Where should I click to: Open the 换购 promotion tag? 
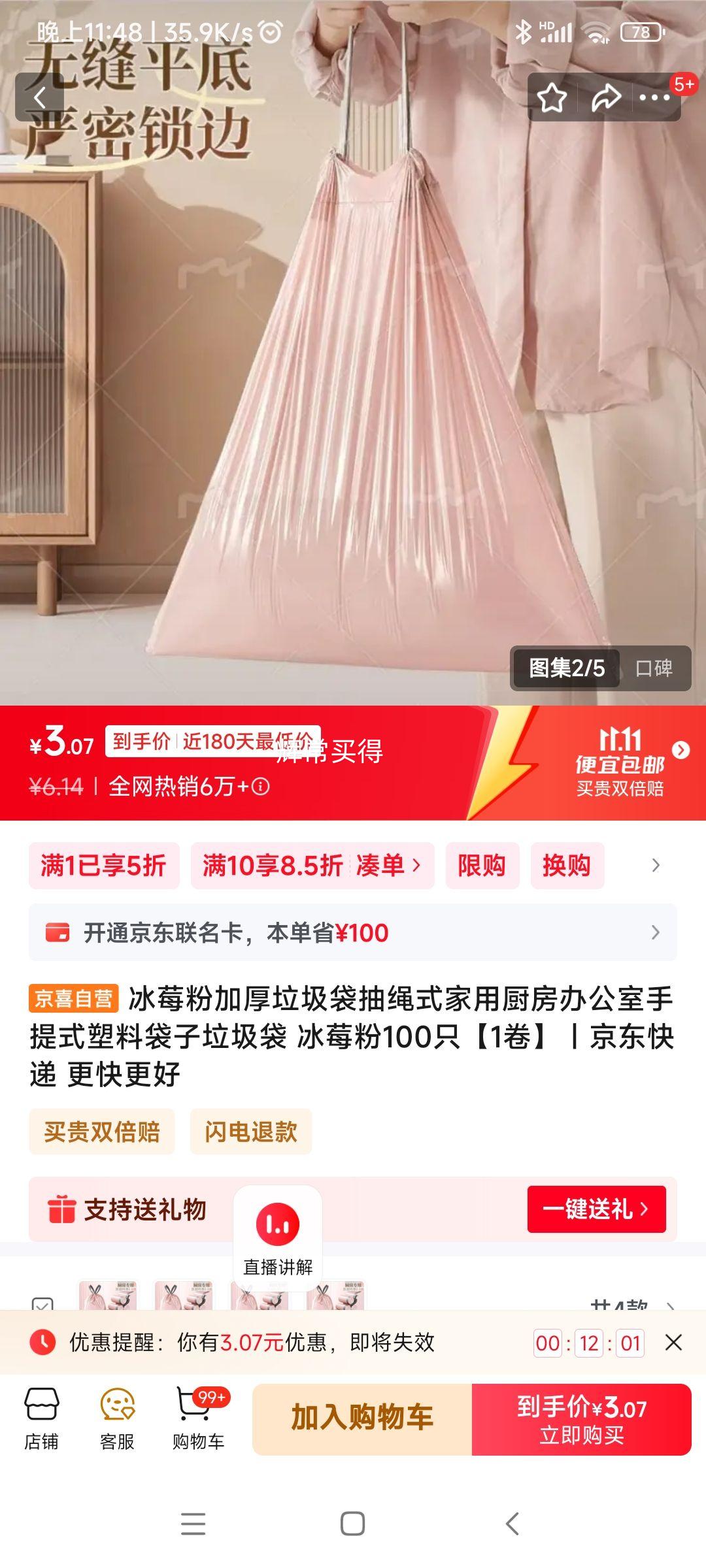pos(567,866)
